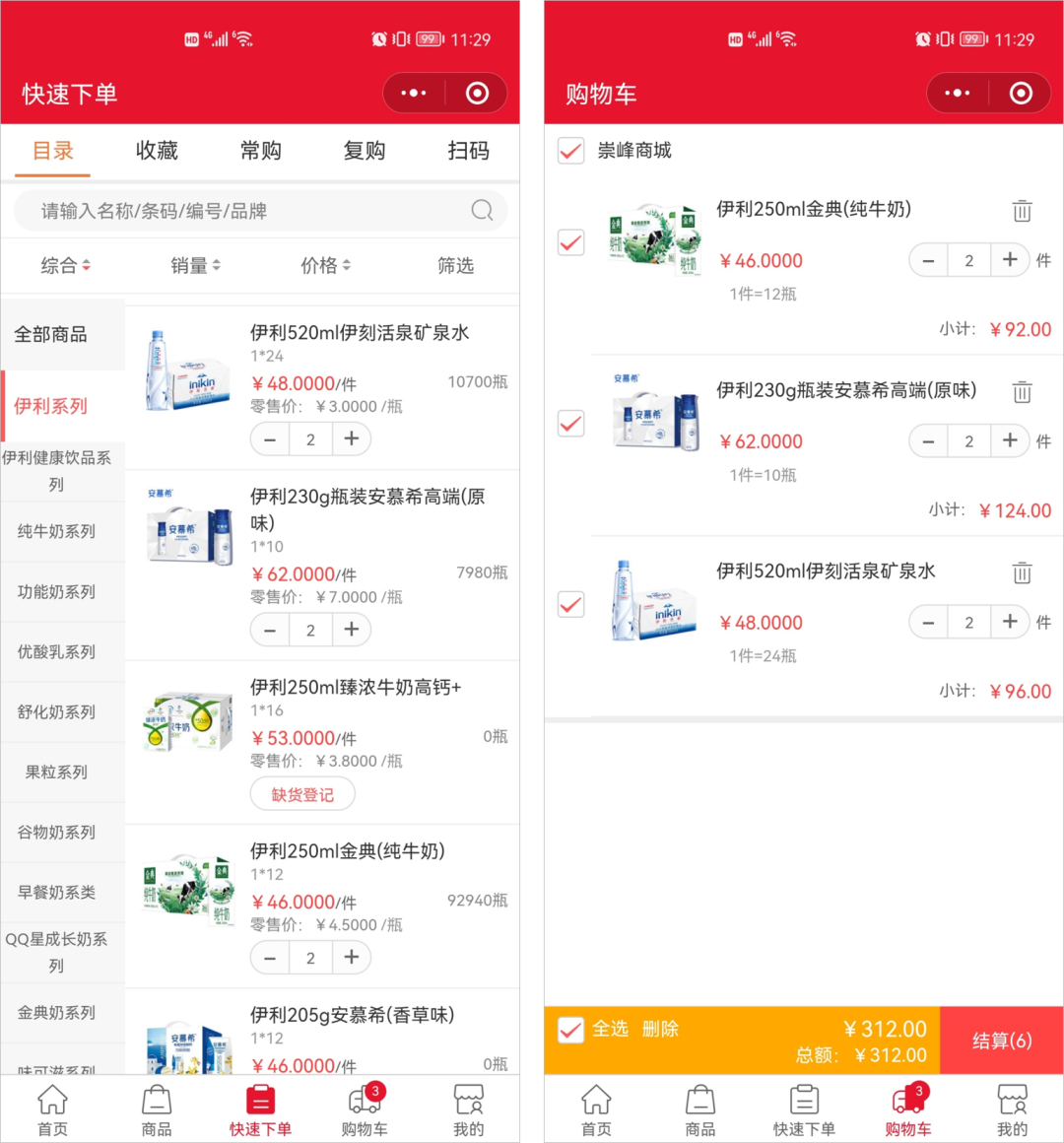This screenshot has height=1143, width=1064.
Task: Toggle the 全选 checkbox
Action: pos(571,1030)
